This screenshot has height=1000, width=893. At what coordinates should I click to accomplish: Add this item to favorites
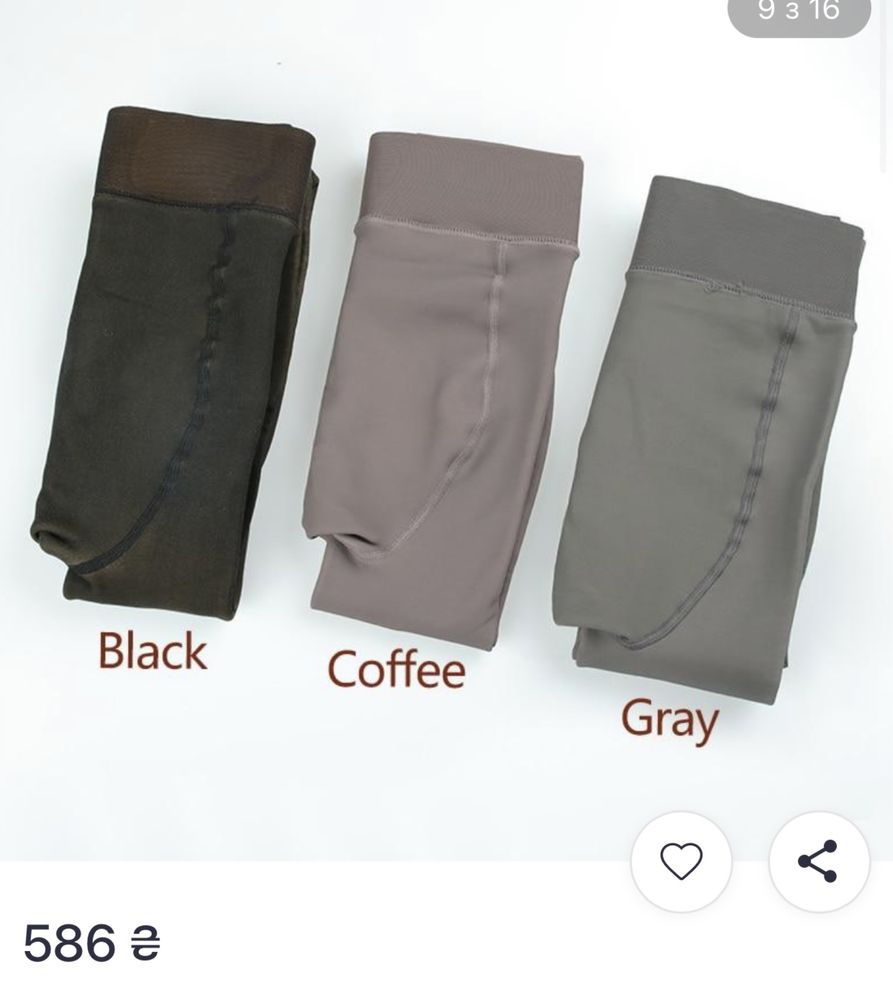coord(681,861)
